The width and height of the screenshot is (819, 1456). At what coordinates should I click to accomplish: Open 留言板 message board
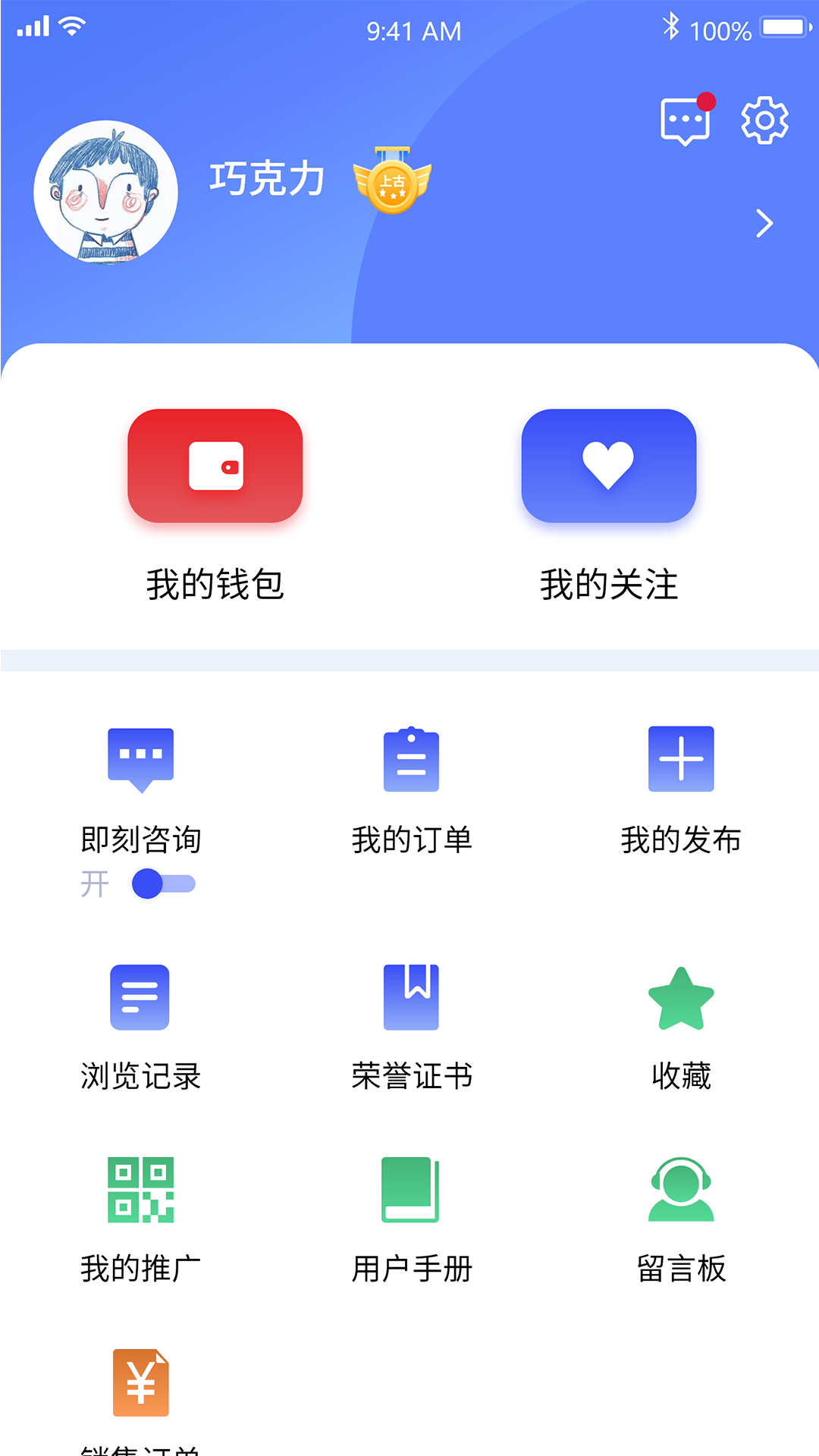click(681, 1190)
